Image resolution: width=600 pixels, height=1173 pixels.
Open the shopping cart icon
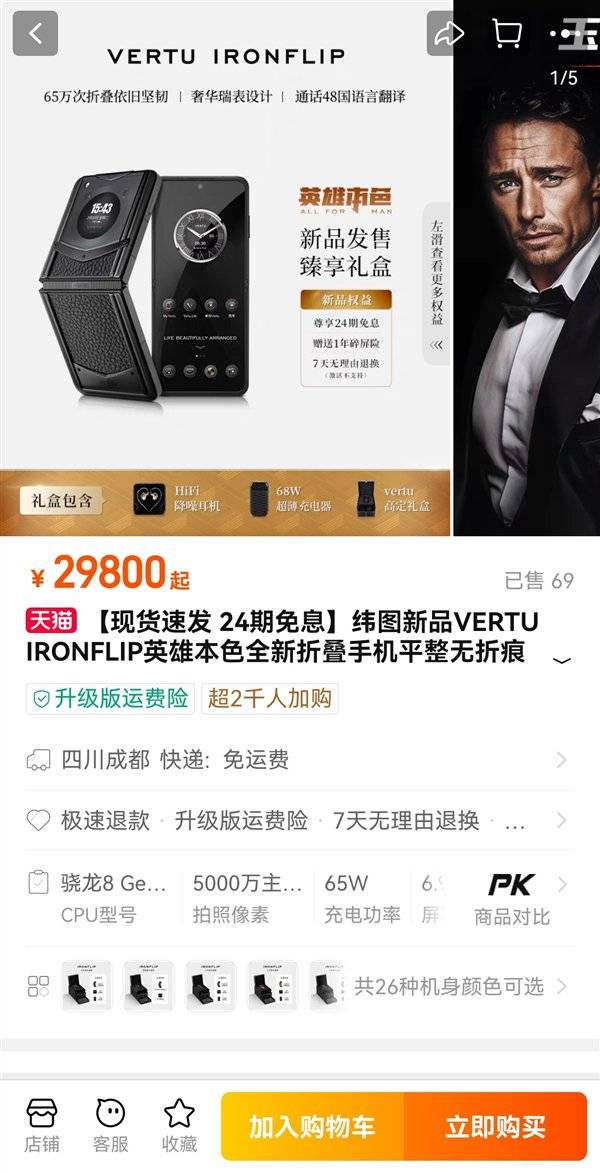click(507, 33)
